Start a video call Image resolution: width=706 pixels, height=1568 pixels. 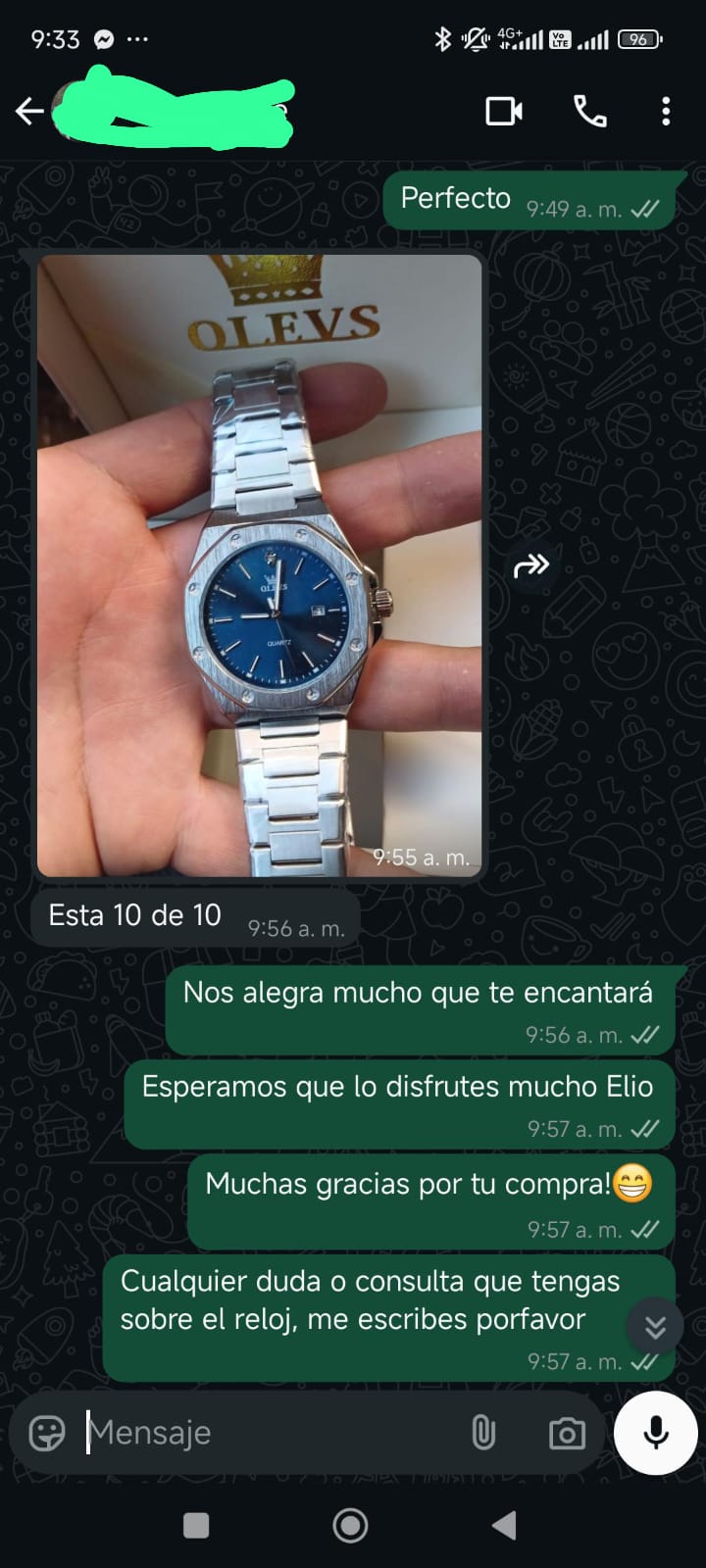pos(504,112)
